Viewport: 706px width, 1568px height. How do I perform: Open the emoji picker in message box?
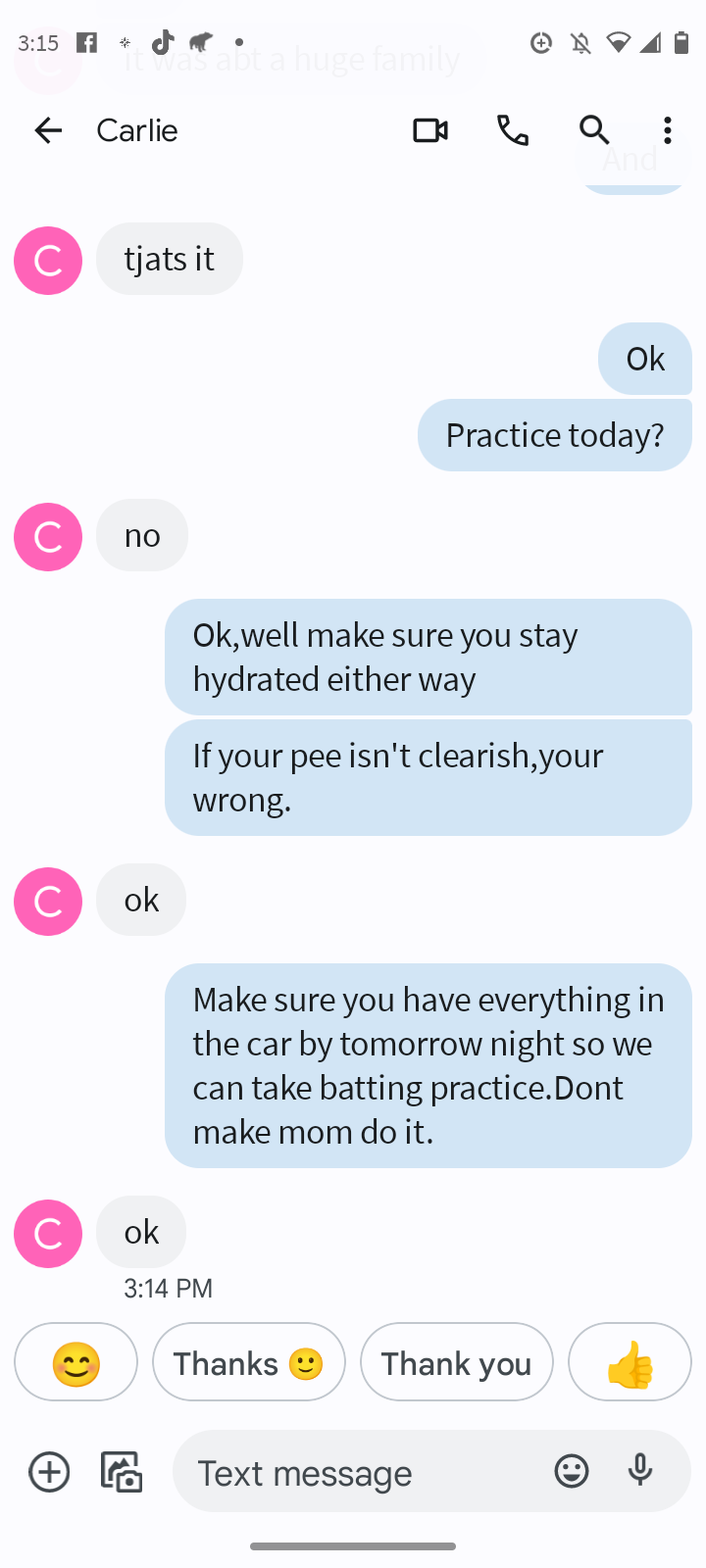pos(572,1471)
